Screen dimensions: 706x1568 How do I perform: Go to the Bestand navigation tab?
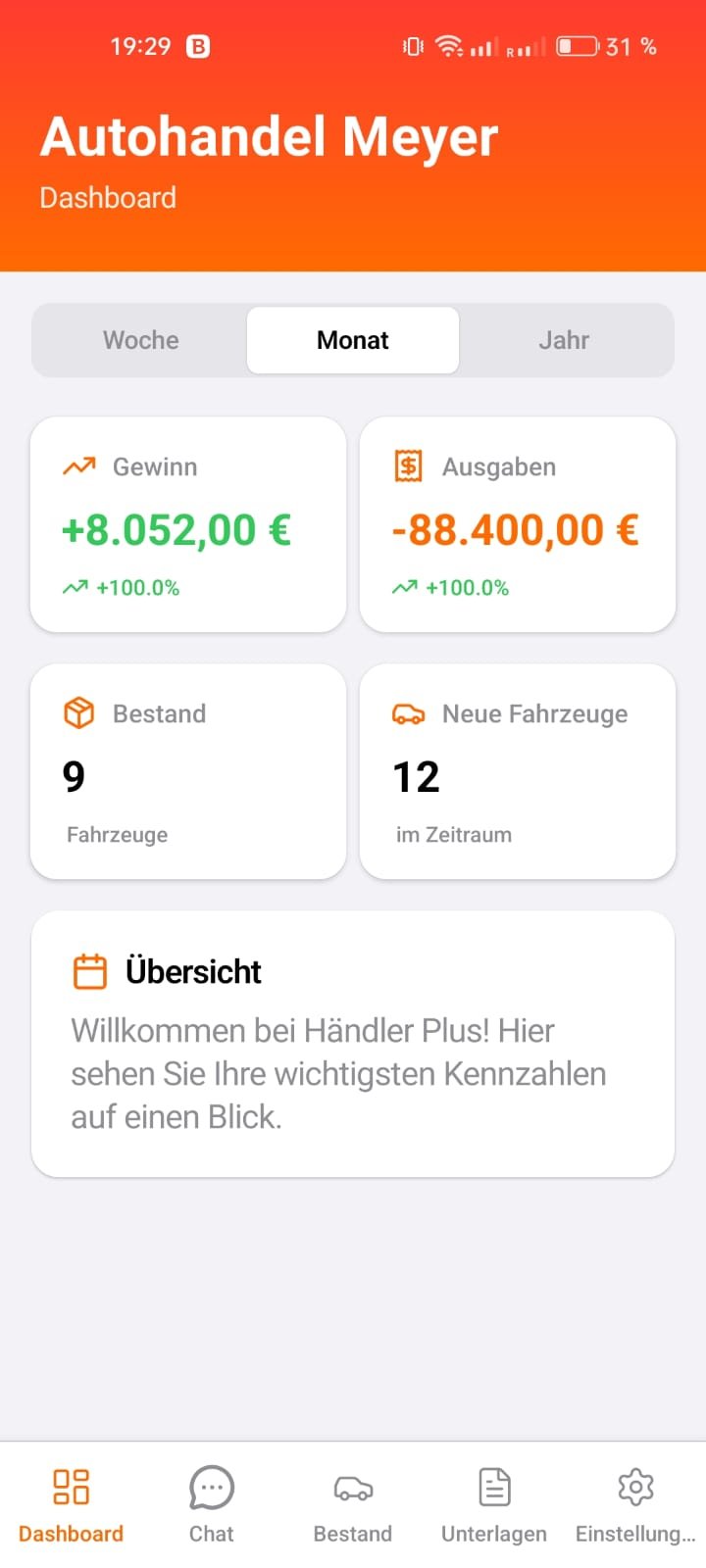(353, 1504)
